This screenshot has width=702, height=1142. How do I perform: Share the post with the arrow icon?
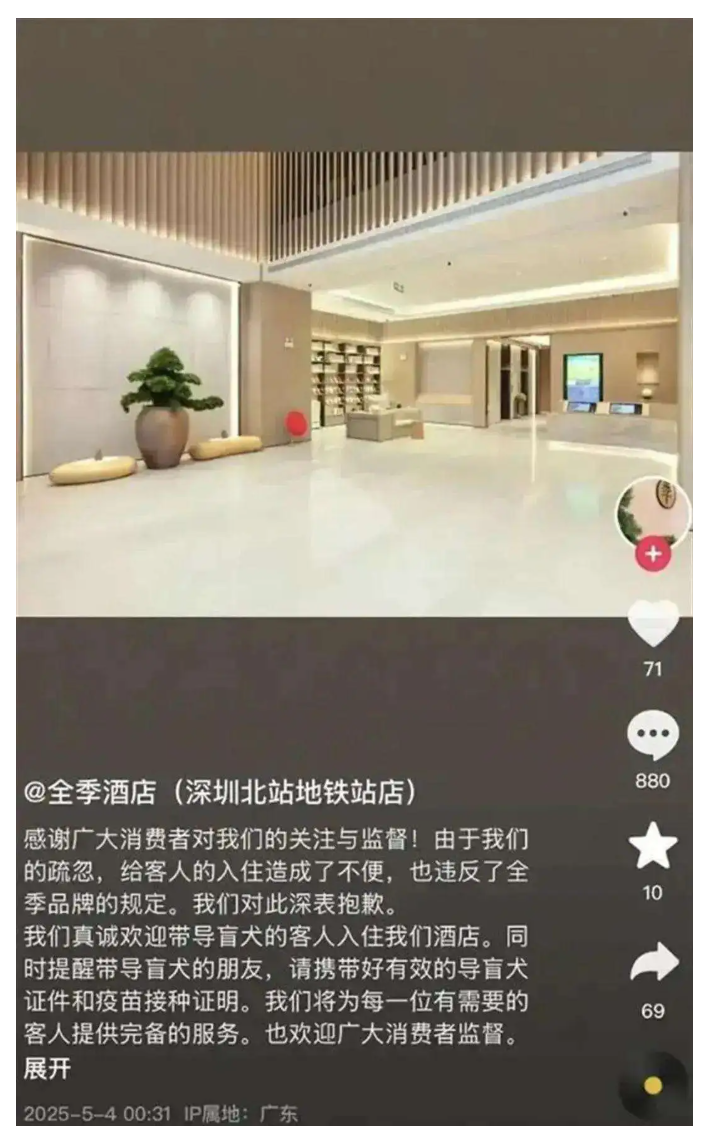coord(653,962)
